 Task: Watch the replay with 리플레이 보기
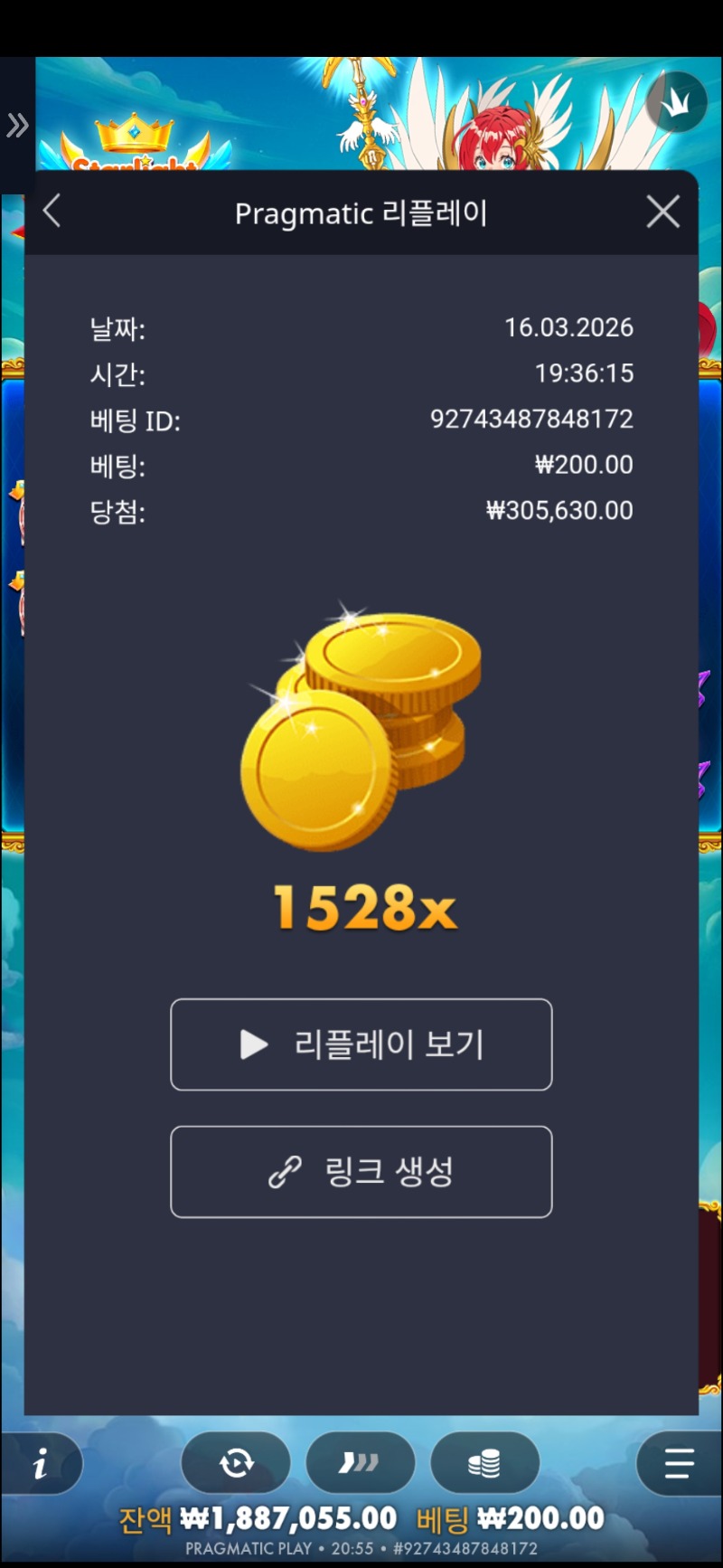pos(361,1044)
